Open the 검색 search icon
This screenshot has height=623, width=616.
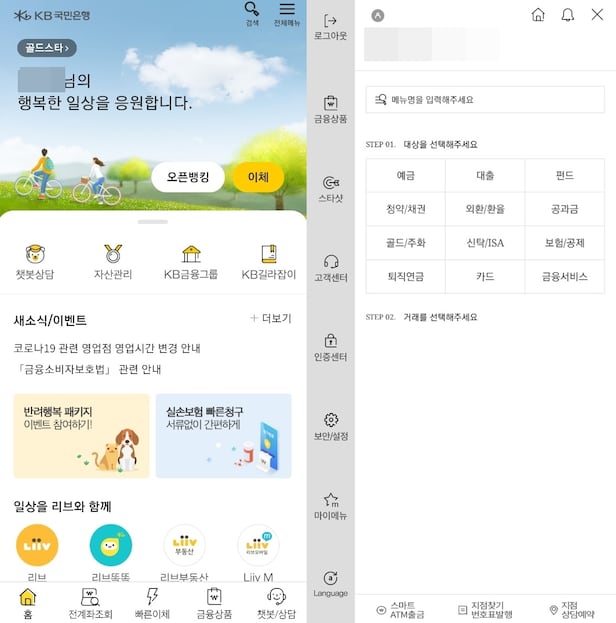[251, 13]
